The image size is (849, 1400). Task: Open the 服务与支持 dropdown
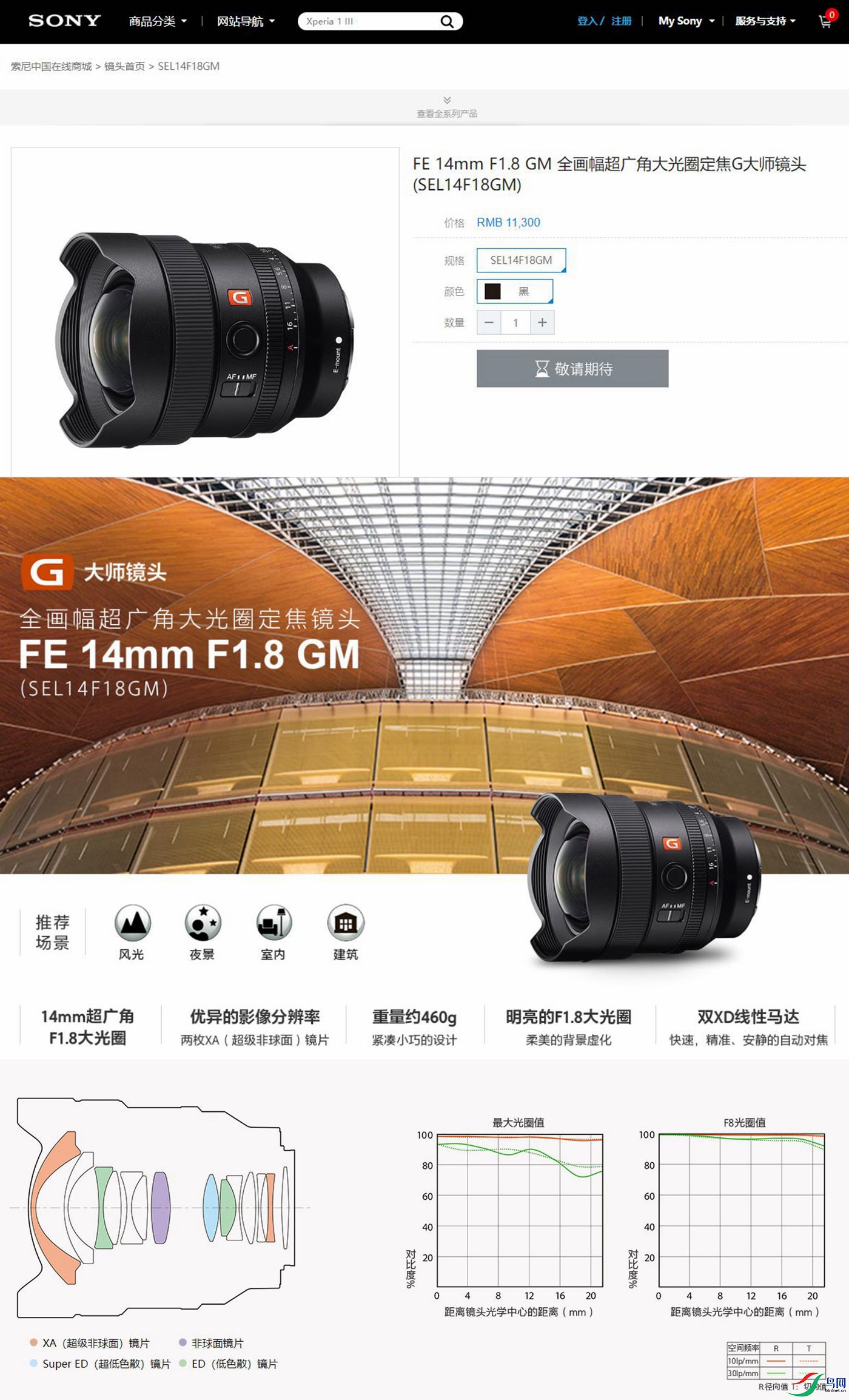[x=765, y=21]
